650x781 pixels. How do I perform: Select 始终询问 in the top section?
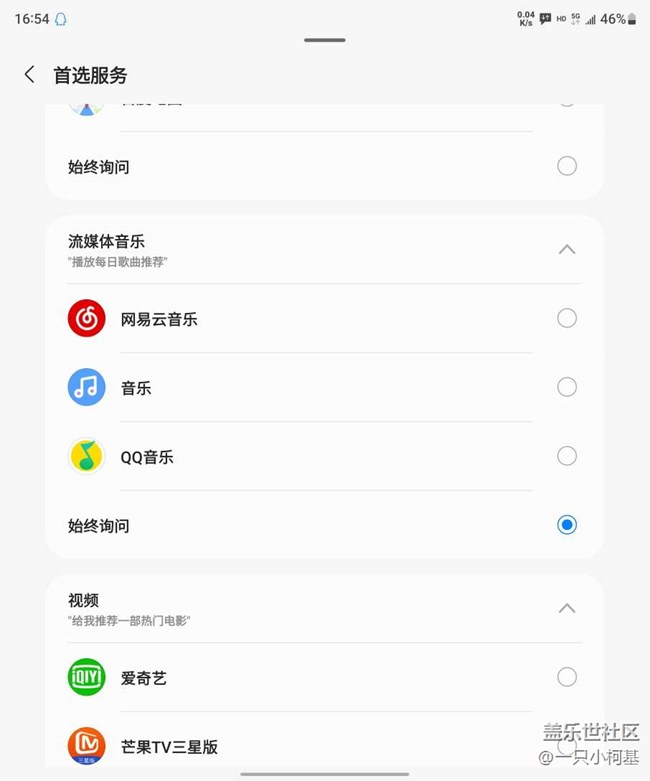point(566,166)
